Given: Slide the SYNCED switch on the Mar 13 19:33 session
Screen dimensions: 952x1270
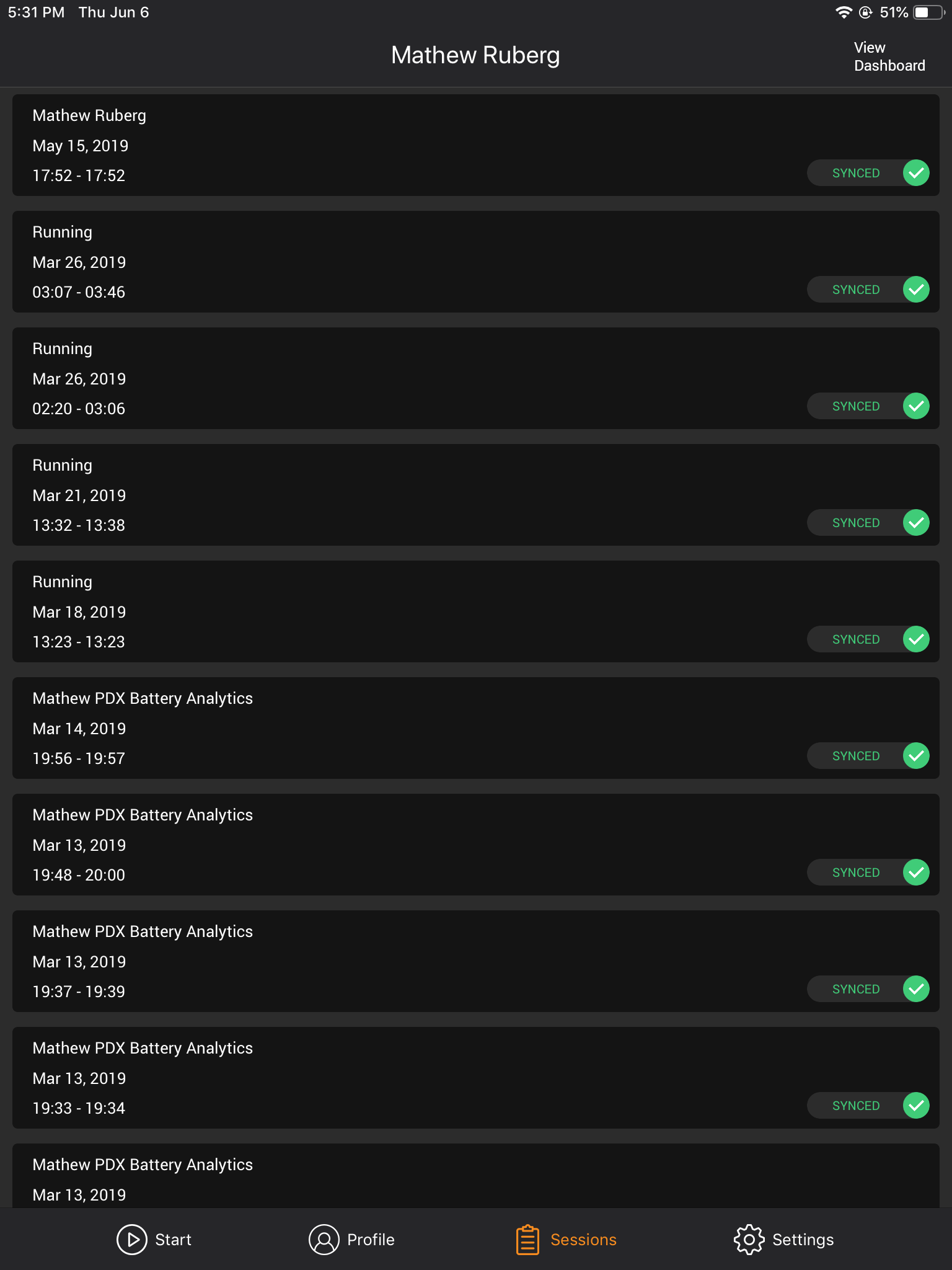Looking at the screenshot, I should 868,1106.
